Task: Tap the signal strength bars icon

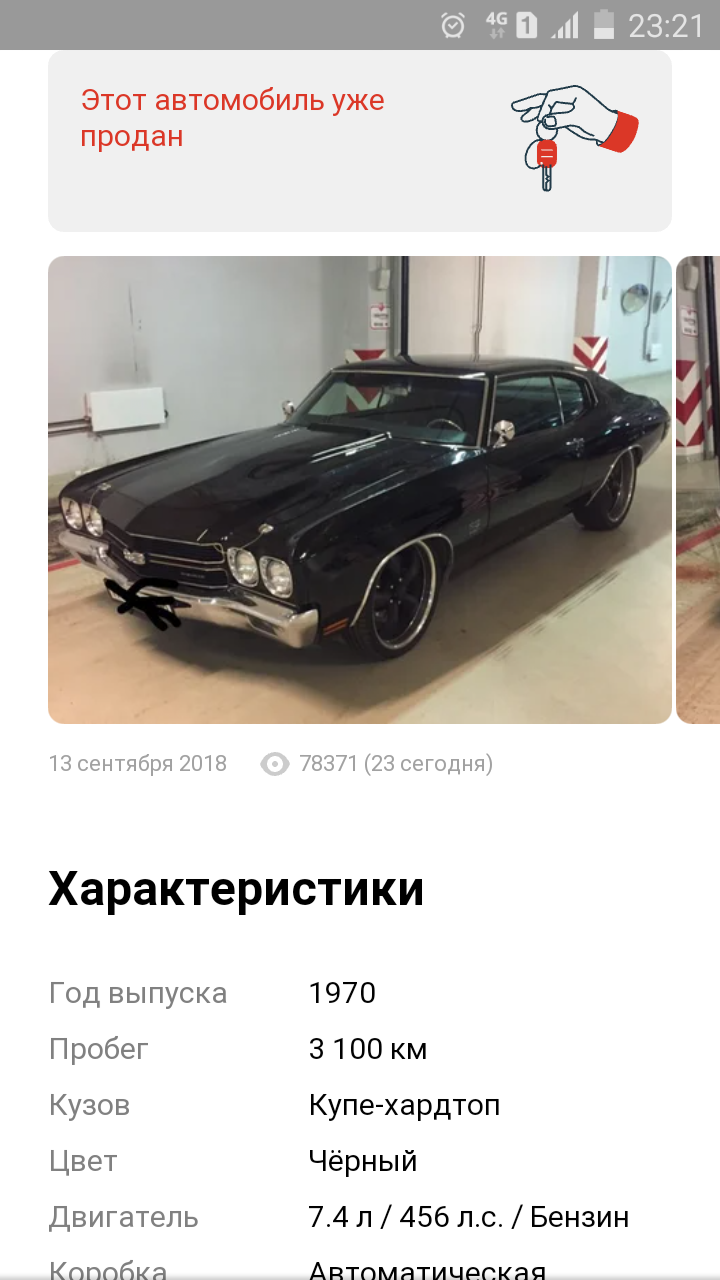Action: coord(565,26)
